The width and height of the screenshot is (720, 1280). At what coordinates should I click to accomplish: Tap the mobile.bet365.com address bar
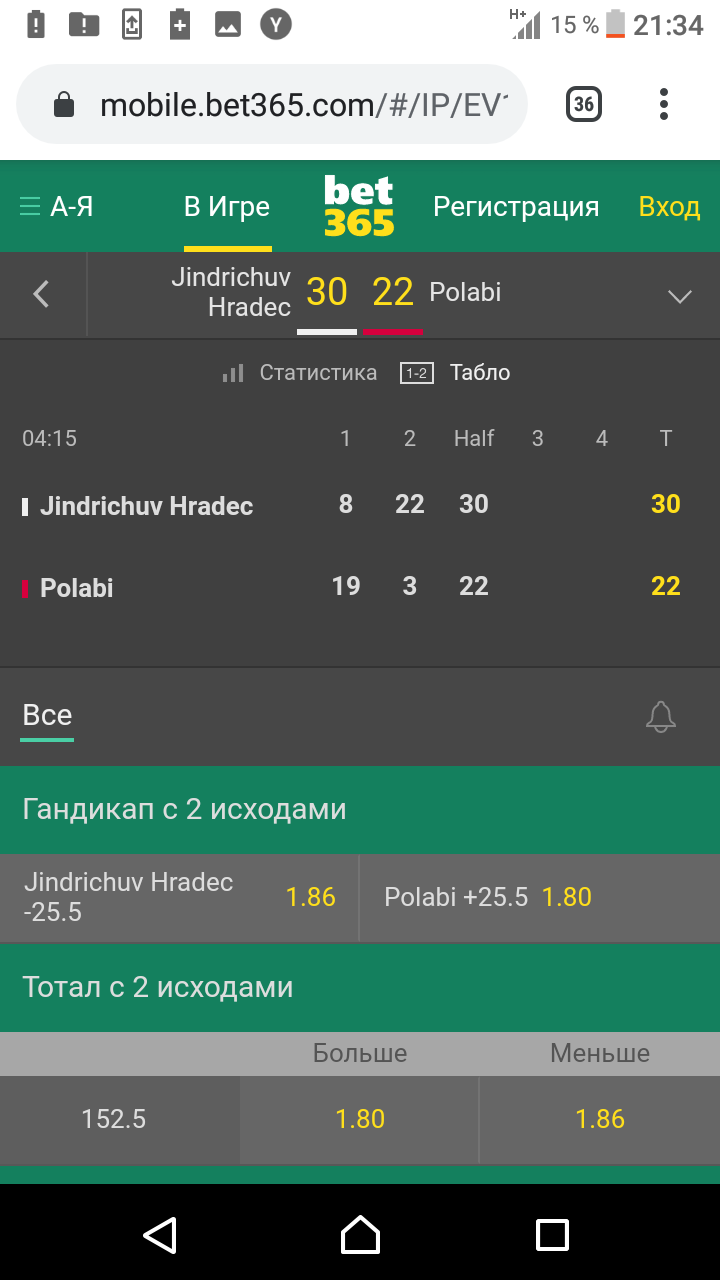pyautogui.click(x=300, y=105)
